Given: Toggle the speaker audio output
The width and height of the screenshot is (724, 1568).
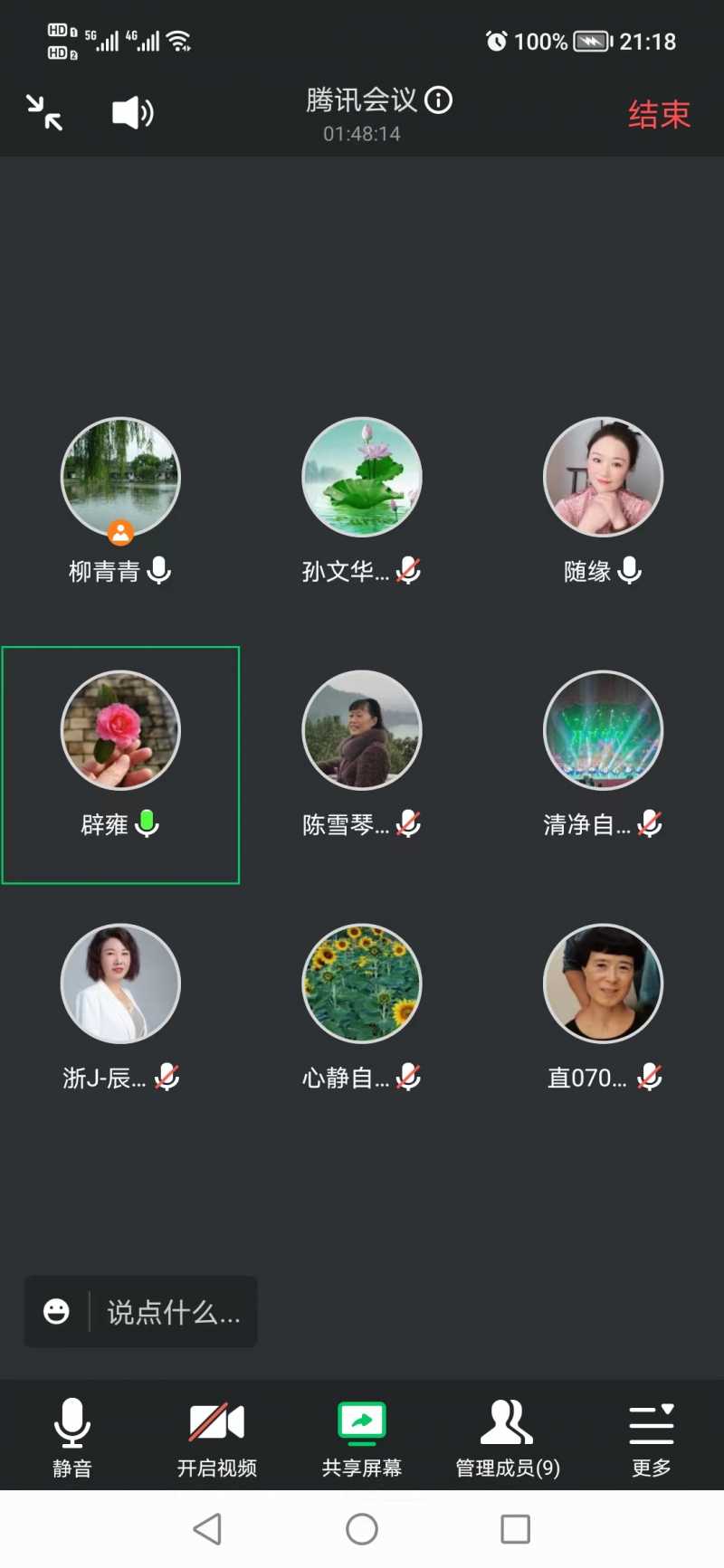Looking at the screenshot, I should coord(132,113).
